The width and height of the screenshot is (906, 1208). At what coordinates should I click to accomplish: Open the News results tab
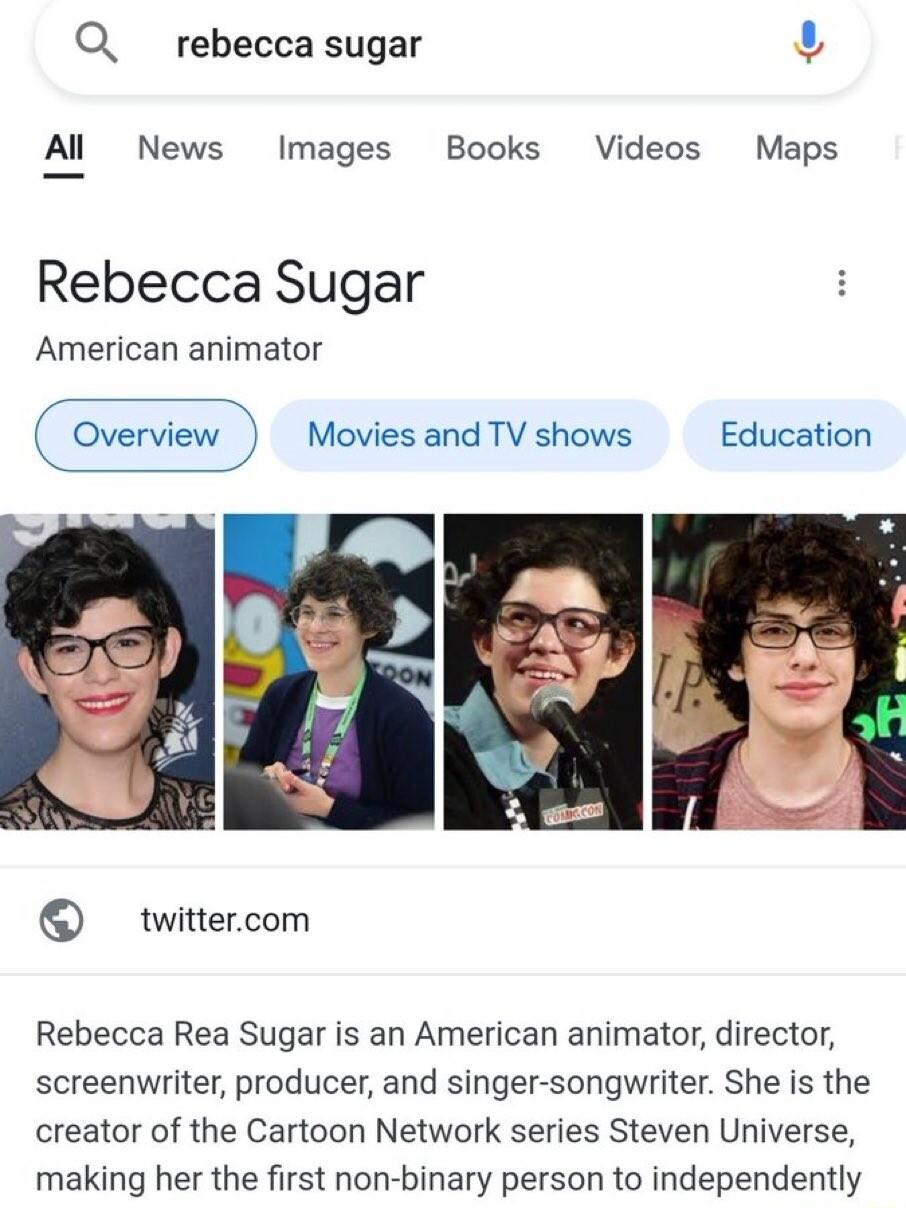[179, 148]
